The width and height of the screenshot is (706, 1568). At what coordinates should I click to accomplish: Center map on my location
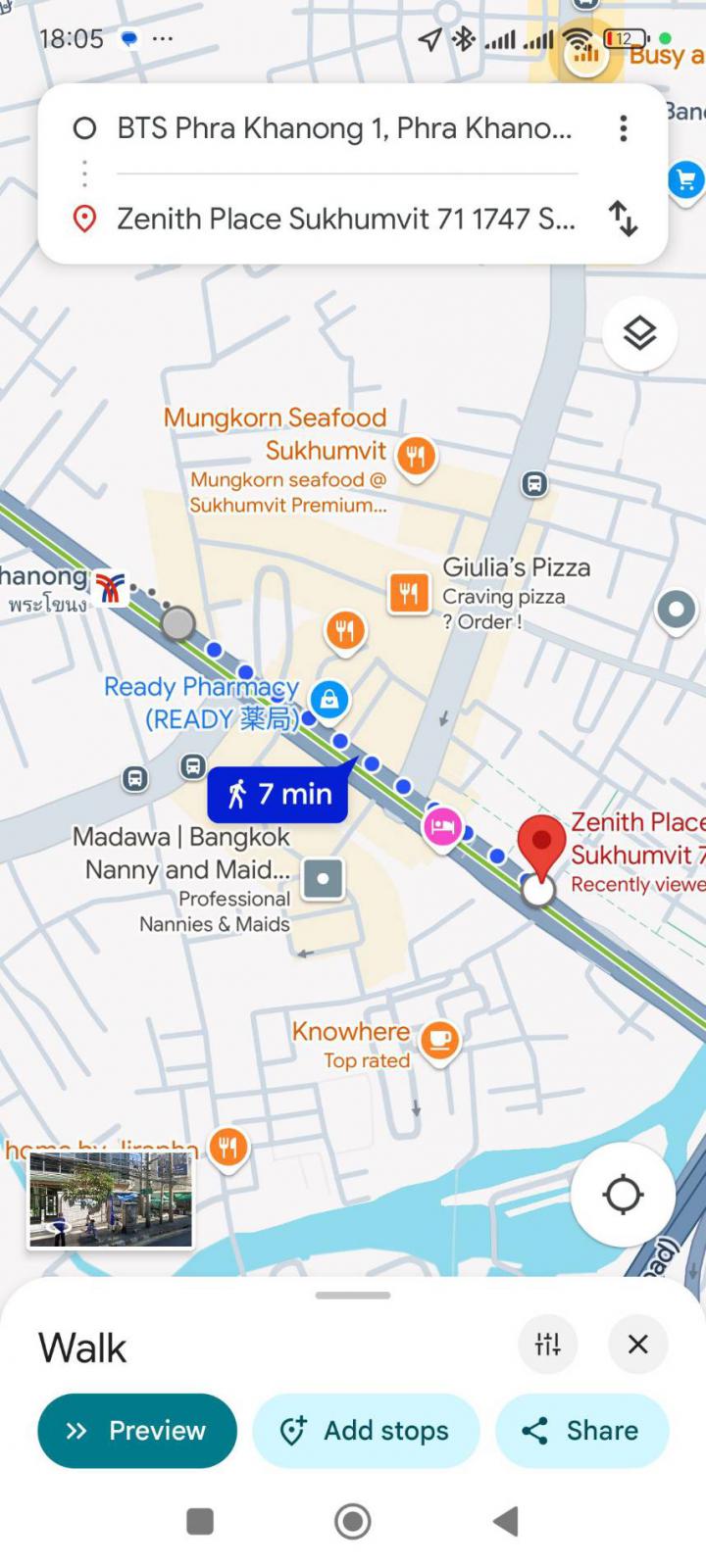coord(623,1195)
